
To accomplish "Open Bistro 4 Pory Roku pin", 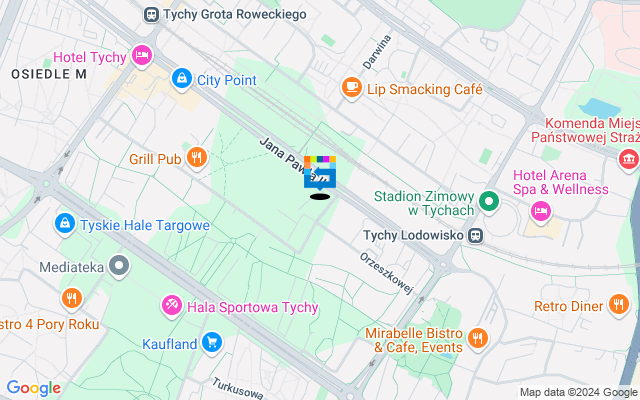I will 71,298.
